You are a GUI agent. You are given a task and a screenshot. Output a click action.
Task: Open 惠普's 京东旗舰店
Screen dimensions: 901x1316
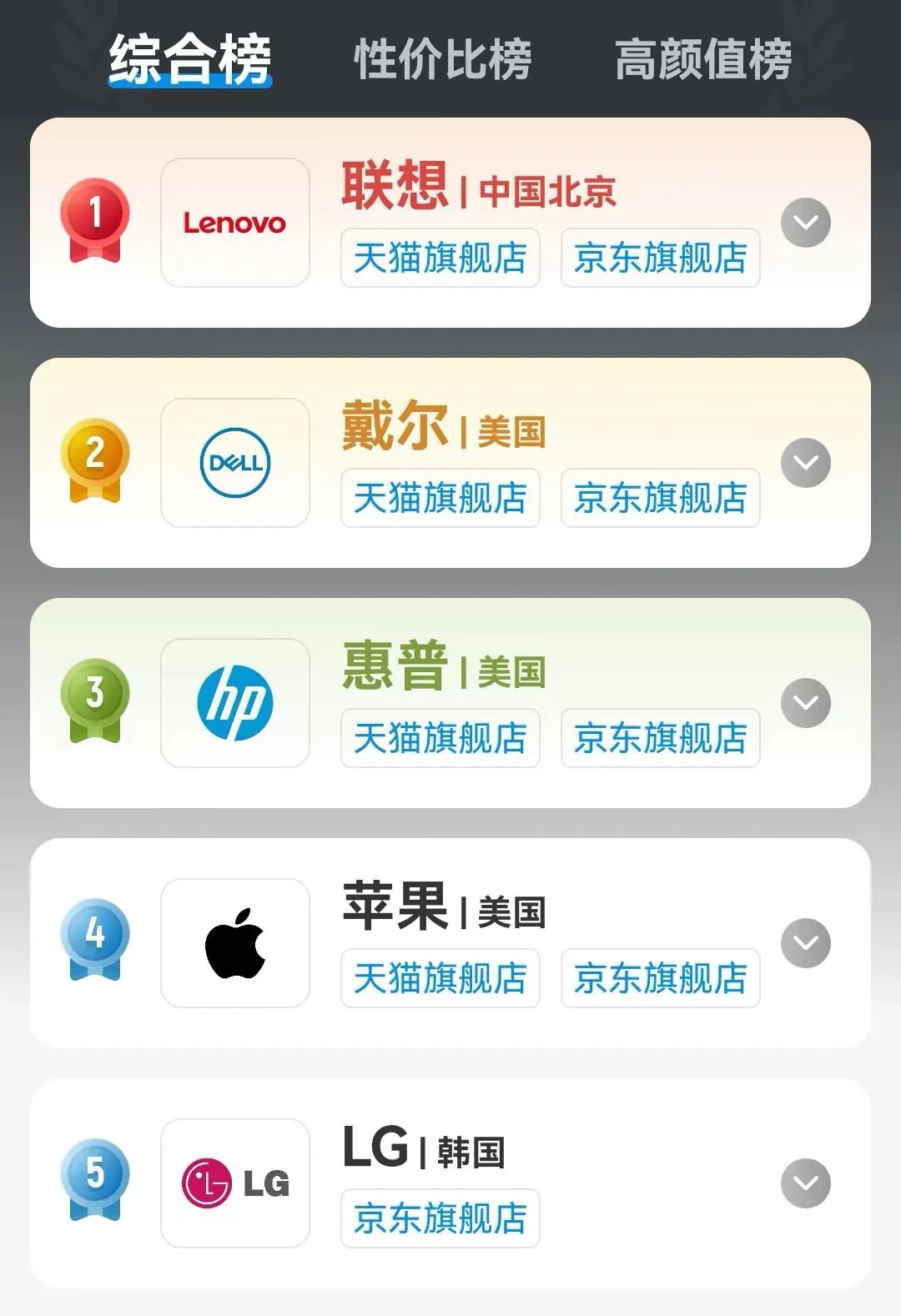pyautogui.click(x=660, y=738)
